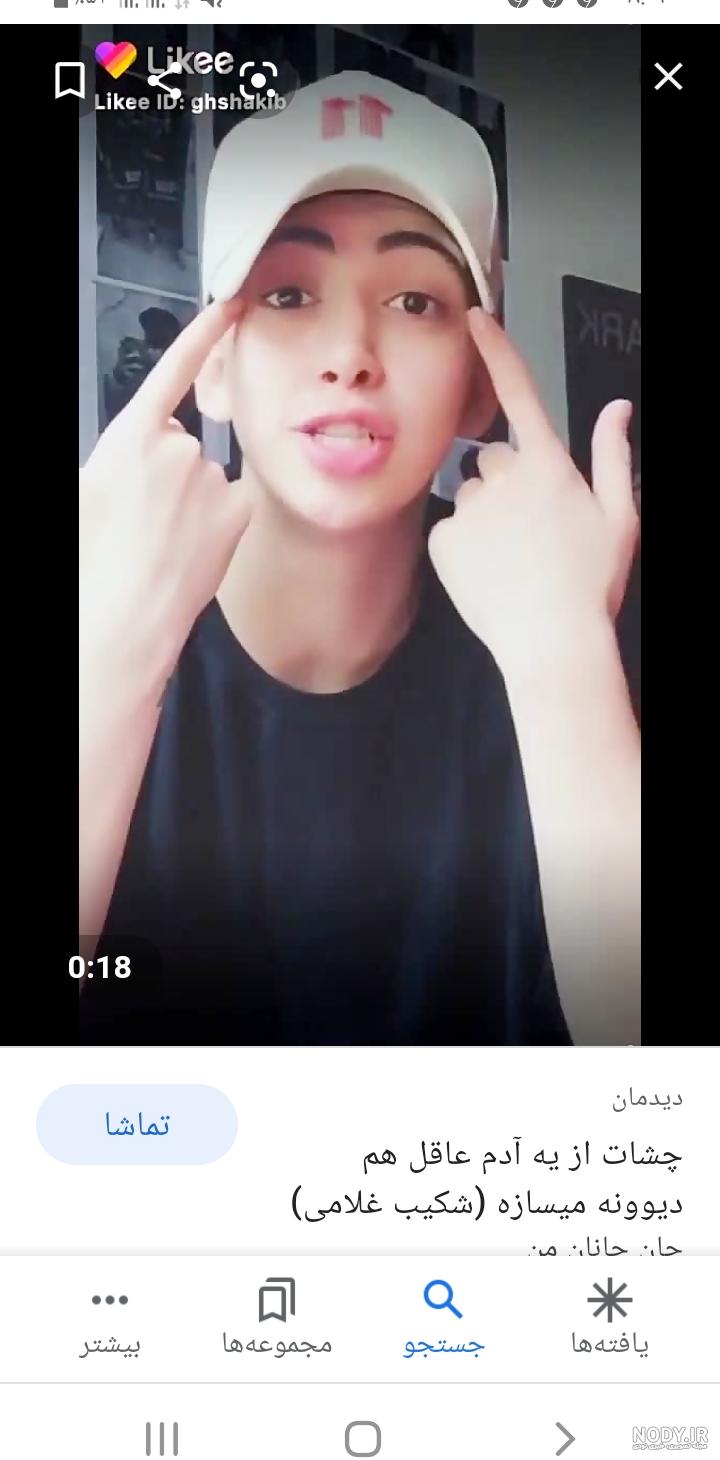Open system recent apps

pos(162,1439)
